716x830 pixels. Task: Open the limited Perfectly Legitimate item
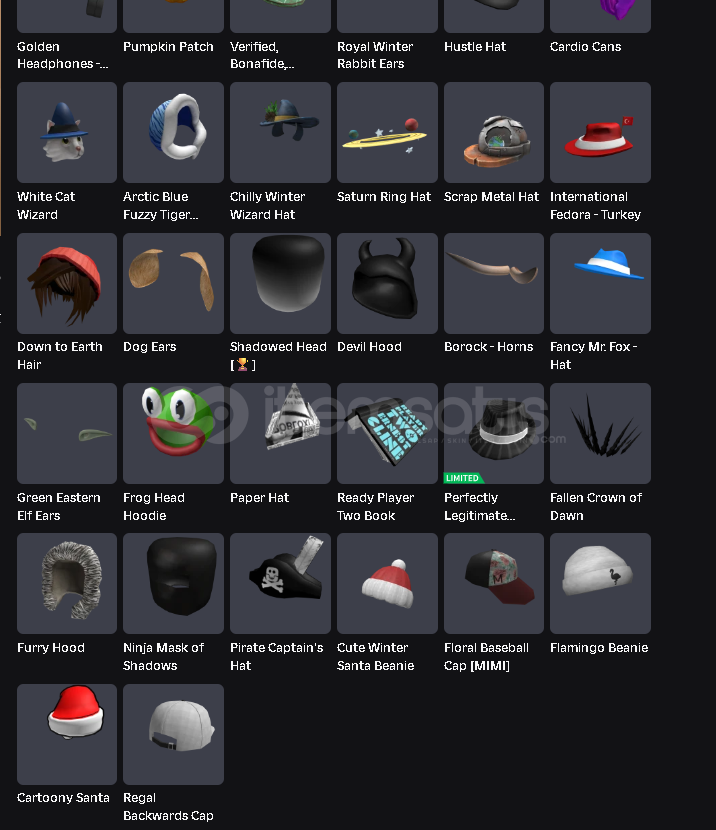tap(494, 433)
